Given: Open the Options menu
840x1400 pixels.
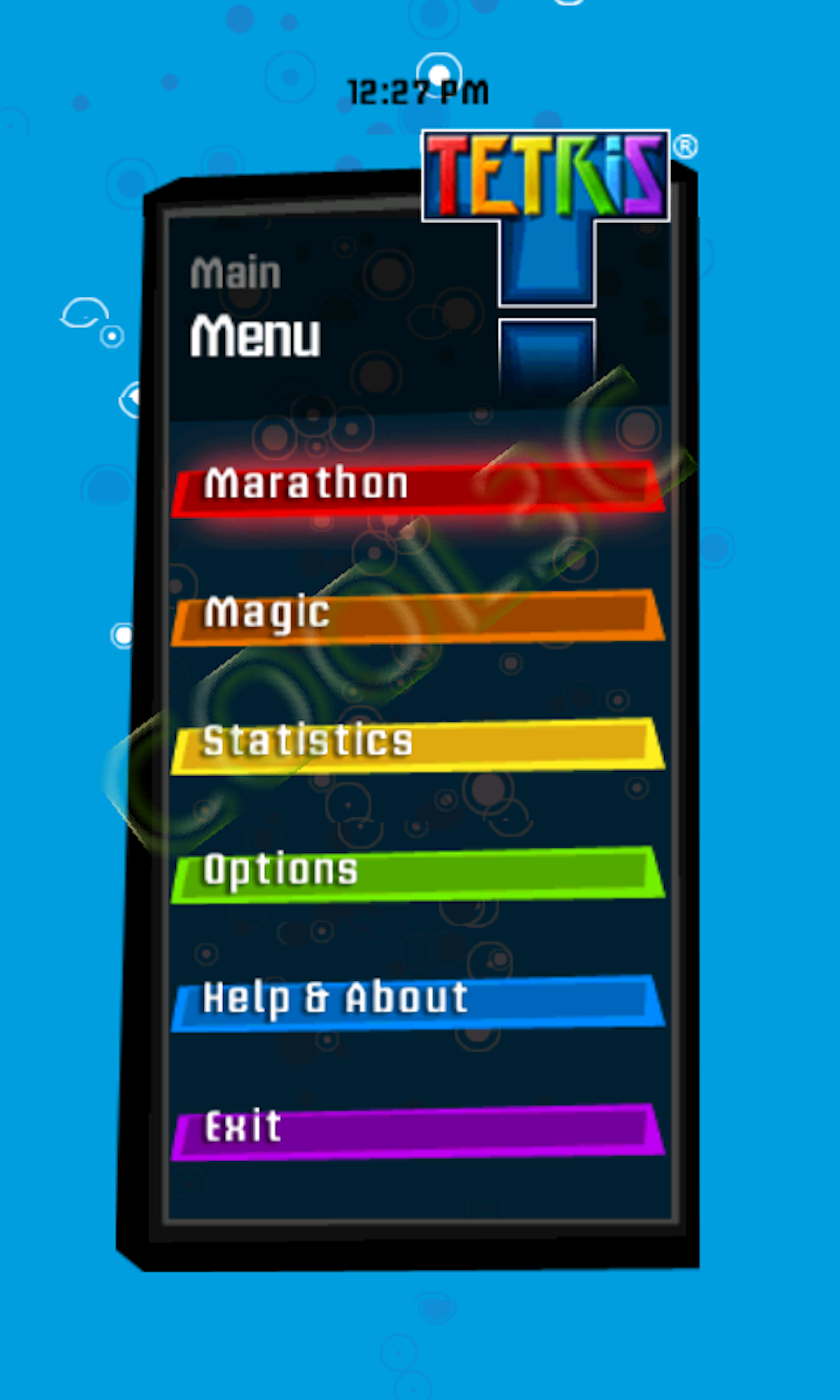Looking at the screenshot, I should [418, 873].
